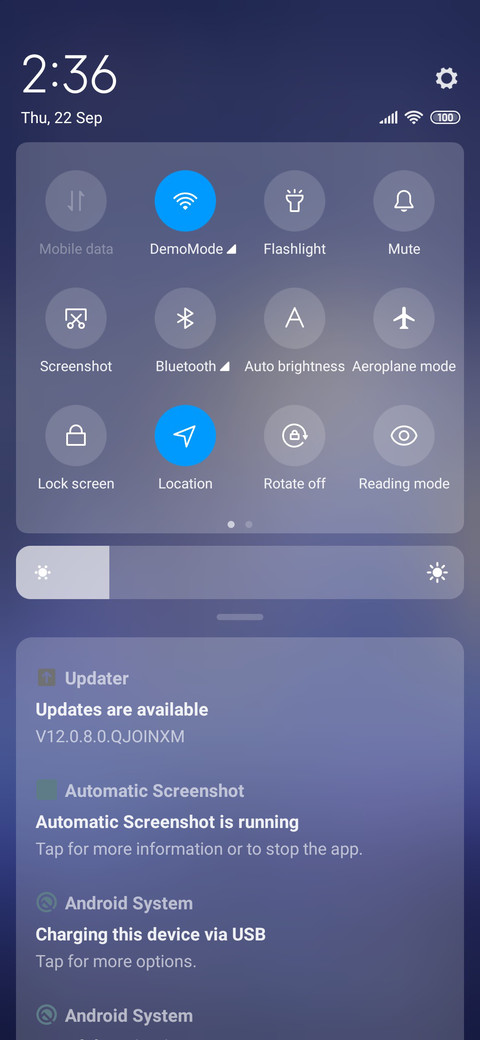Turn on the Flashlight

294,201
